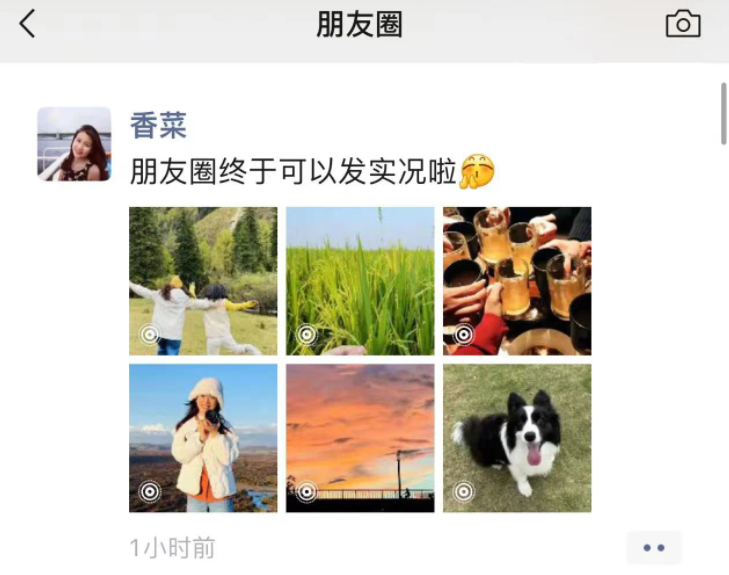Screen dimensions: 729x575
Task: Open the camera to post a moment
Action: click(x=683, y=24)
